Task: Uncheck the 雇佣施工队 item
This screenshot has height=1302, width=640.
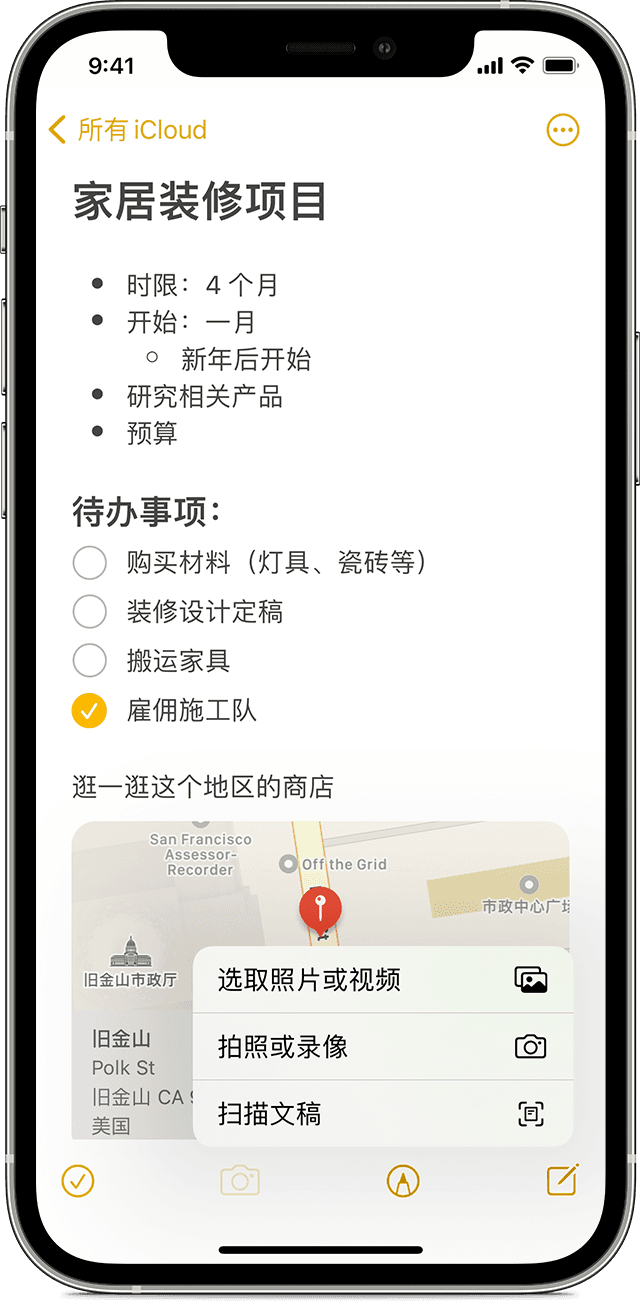Action: coord(90,711)
